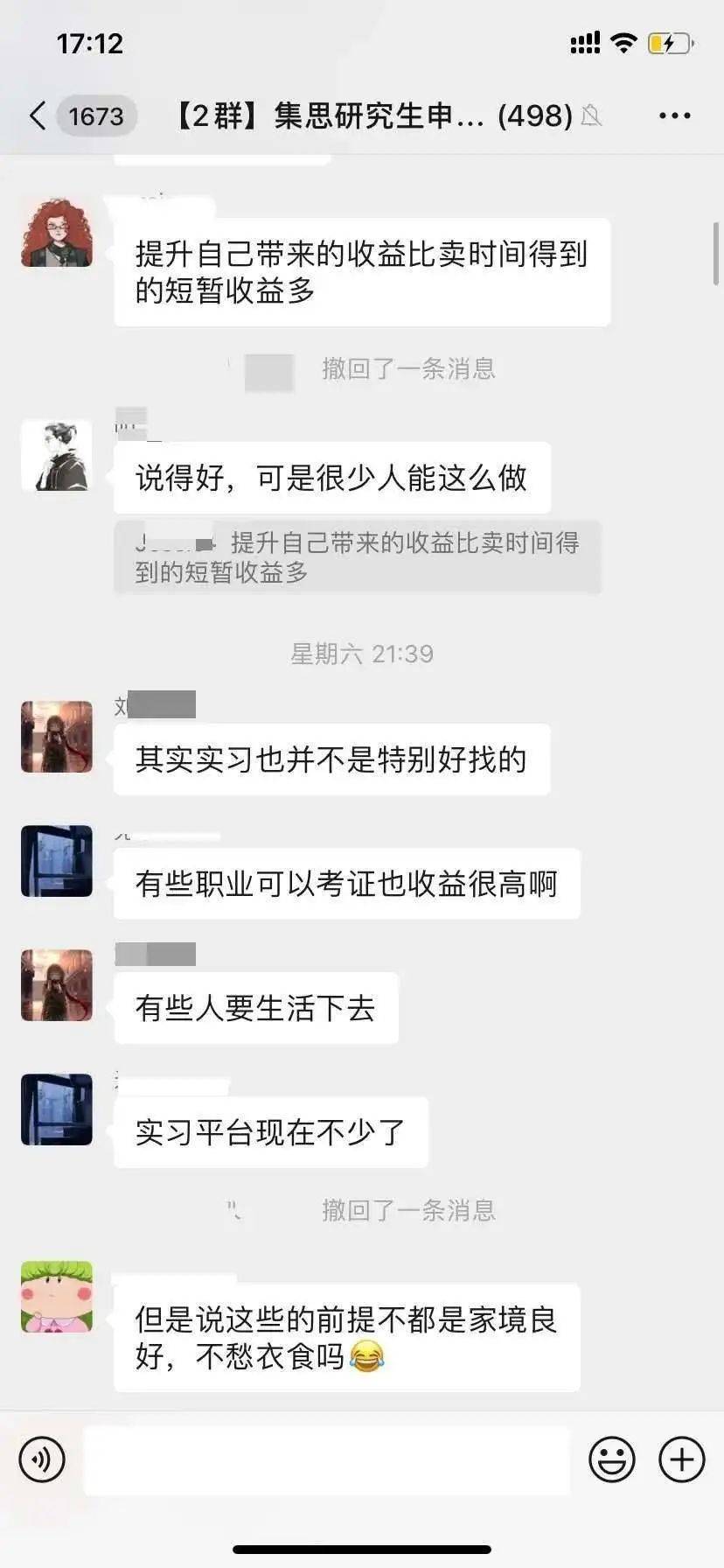
Task: Focus the message text field
Action: 326,1459
